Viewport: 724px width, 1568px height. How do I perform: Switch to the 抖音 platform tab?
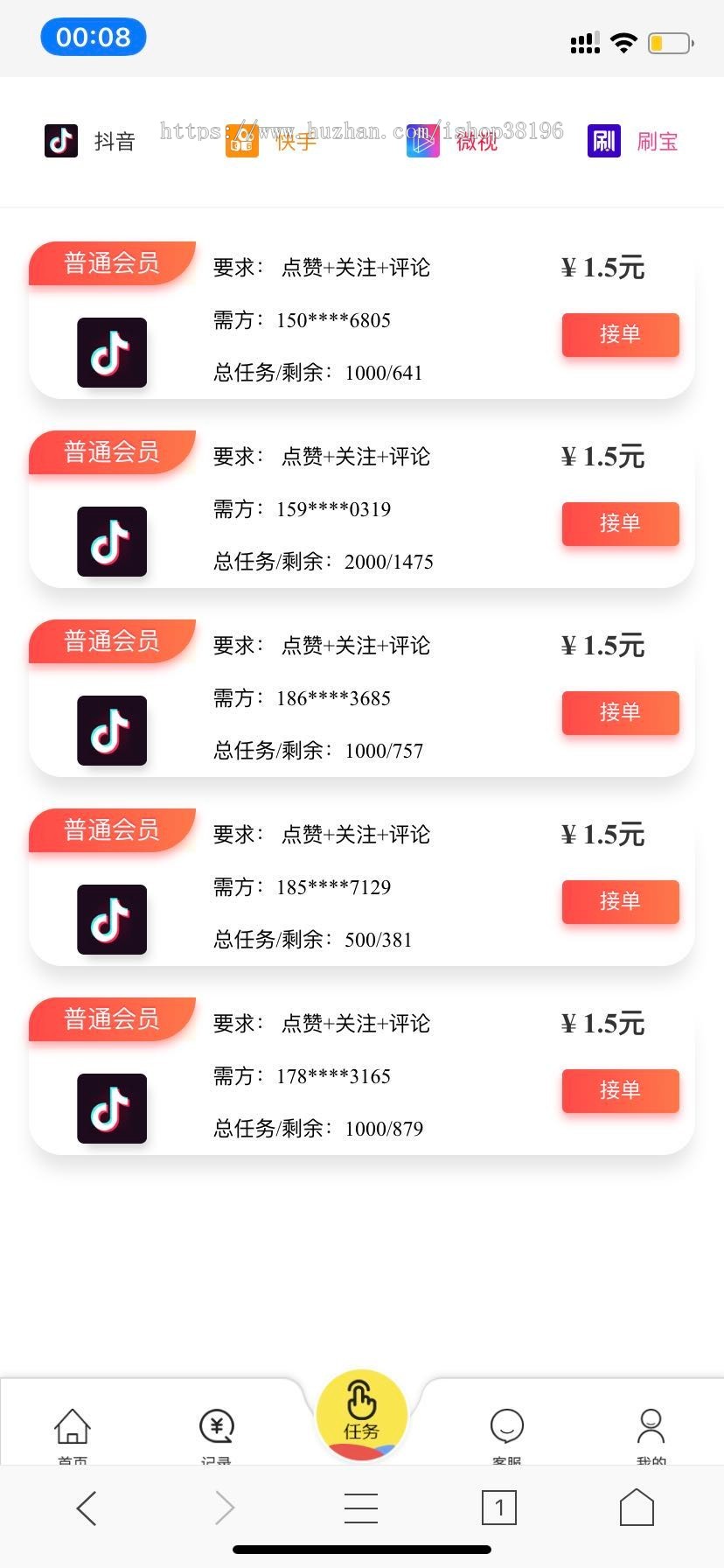tap(90, 141)
